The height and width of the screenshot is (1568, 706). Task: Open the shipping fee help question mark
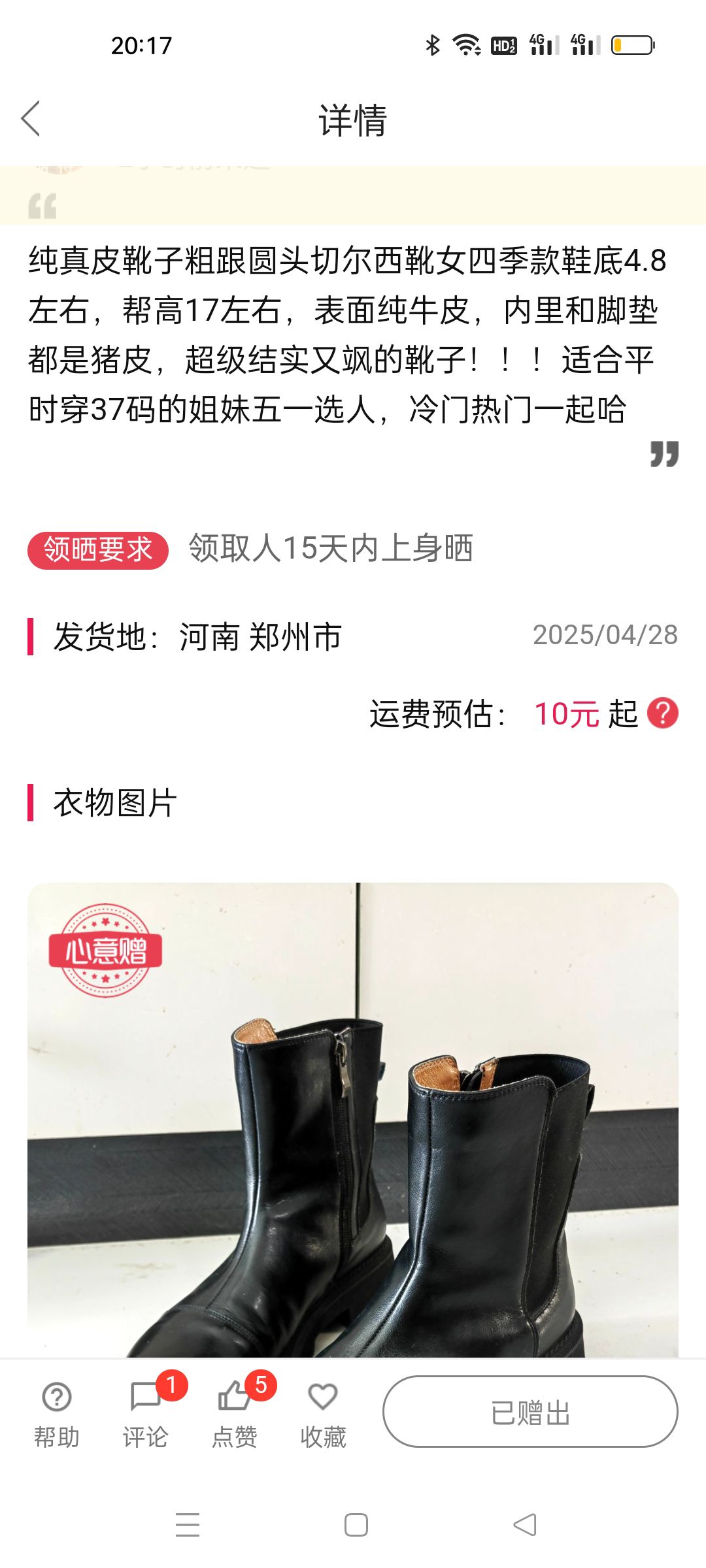pyautogui.click(x=662, y=713)
